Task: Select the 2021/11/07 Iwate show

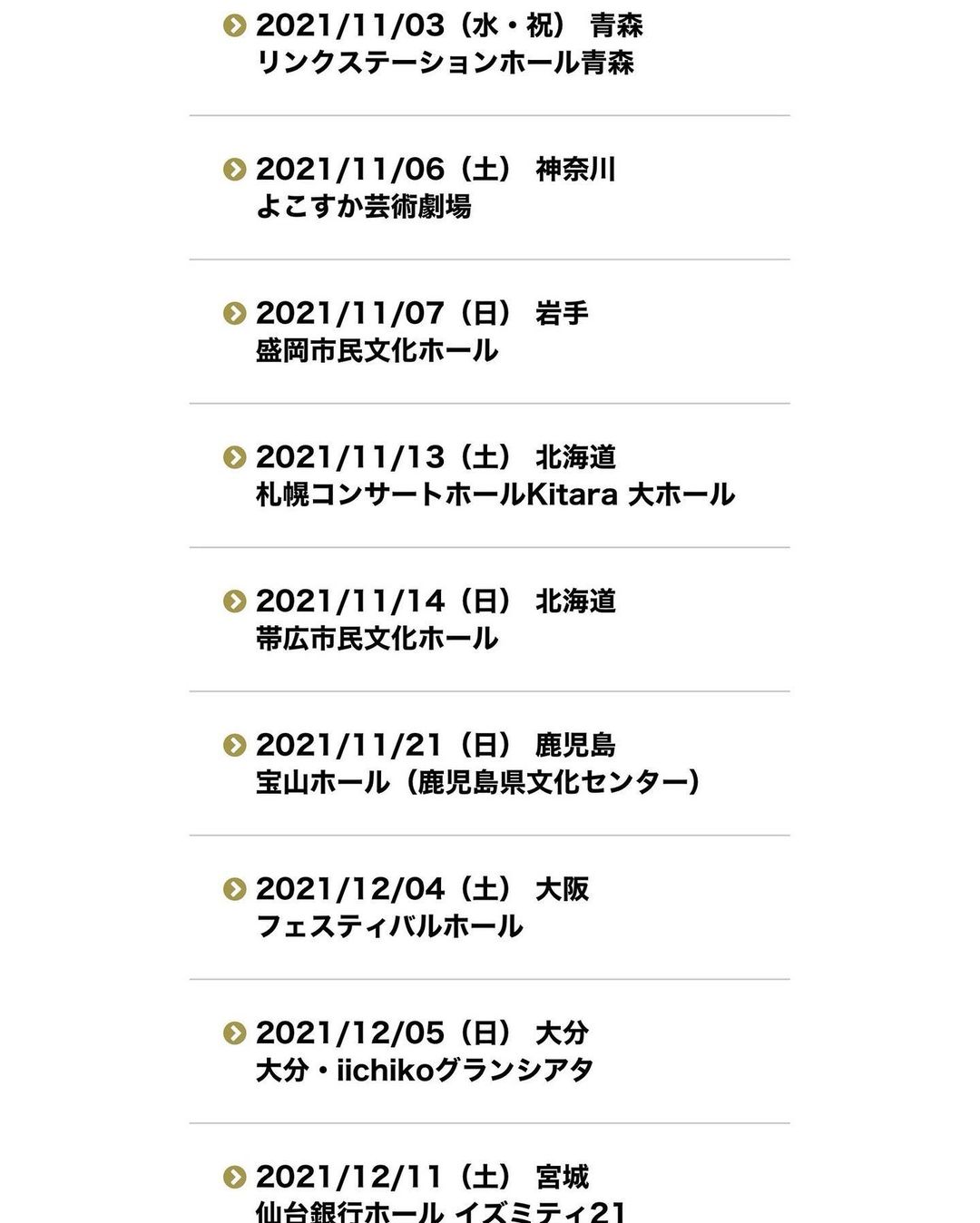Action: coord(422,331)
